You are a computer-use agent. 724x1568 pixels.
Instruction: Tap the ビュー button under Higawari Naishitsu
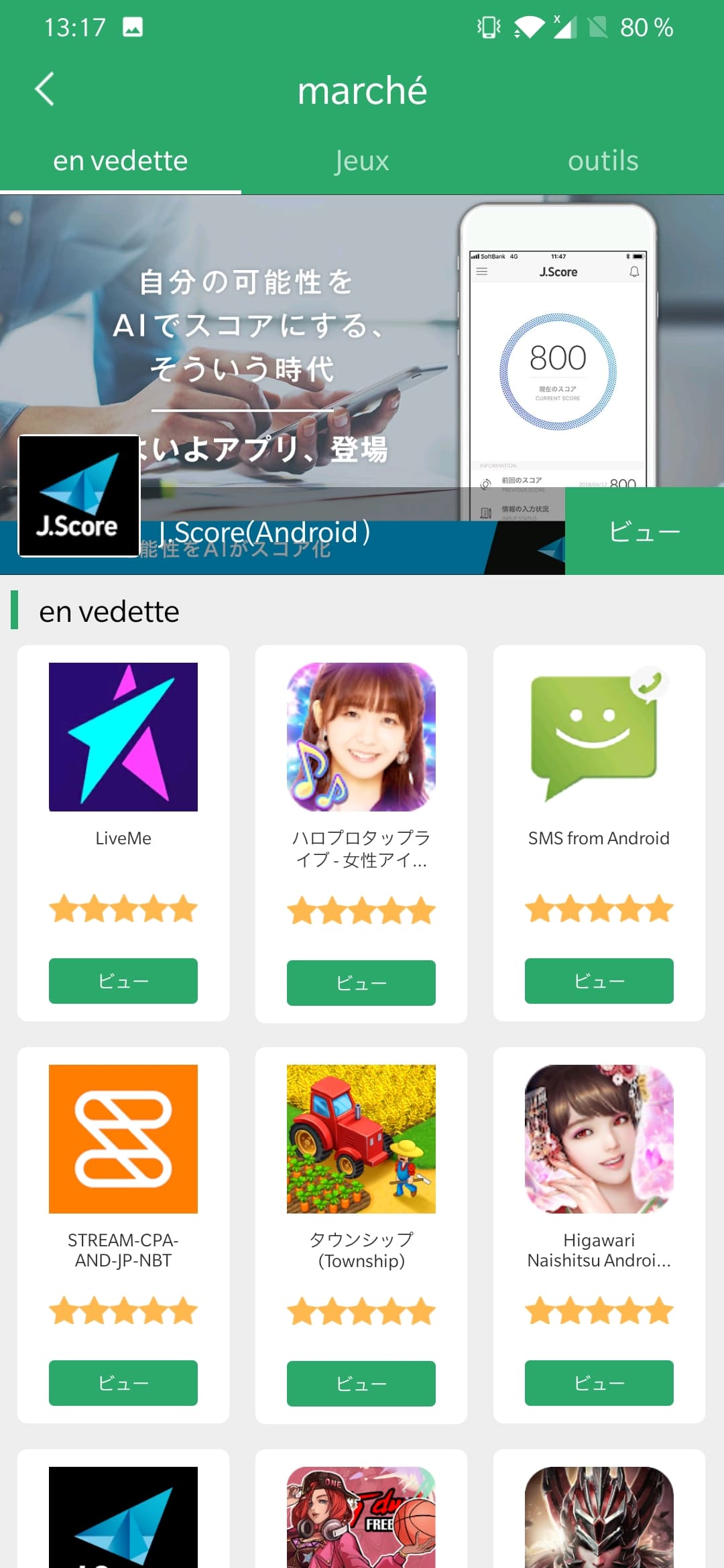[x=599, y=1383]
